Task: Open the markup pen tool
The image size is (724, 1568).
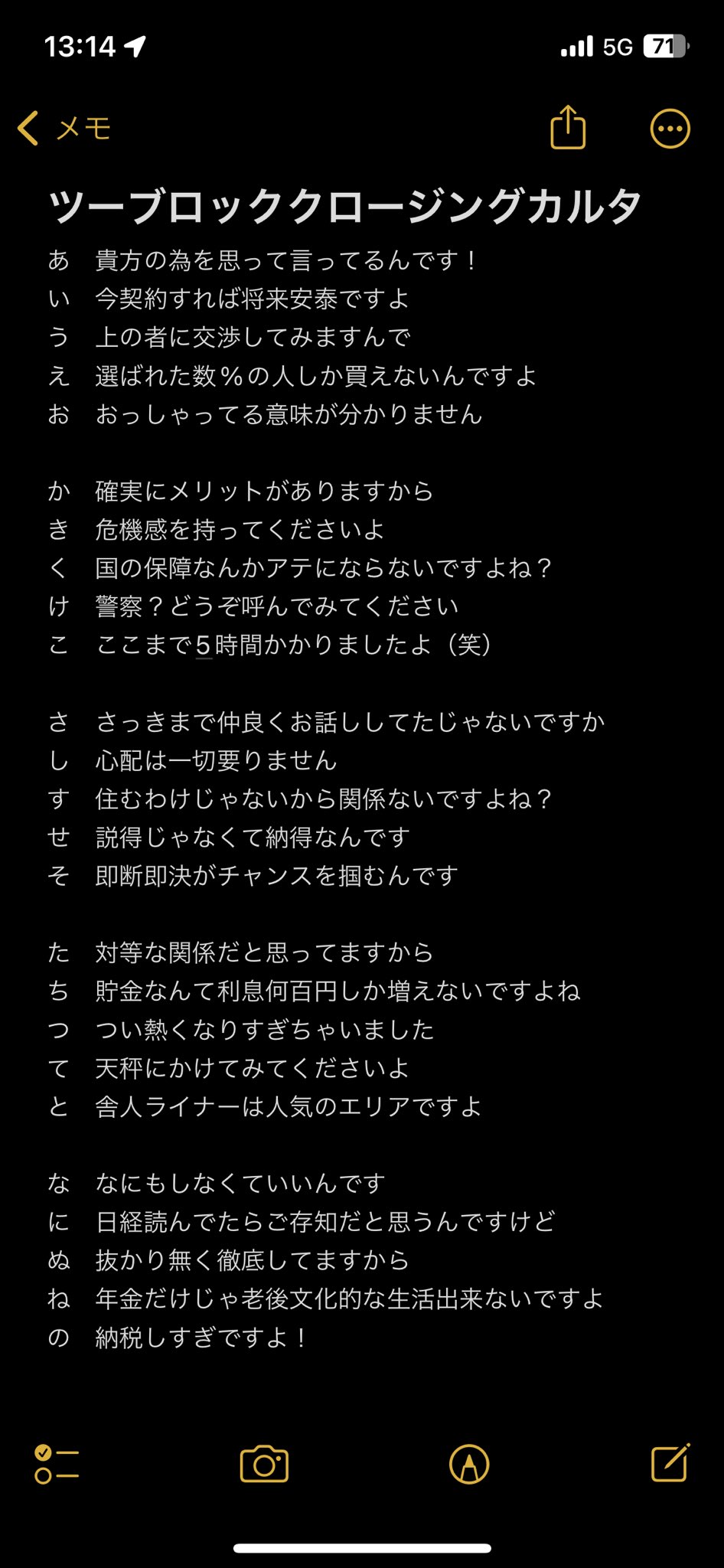Action: coord(469,1464)
